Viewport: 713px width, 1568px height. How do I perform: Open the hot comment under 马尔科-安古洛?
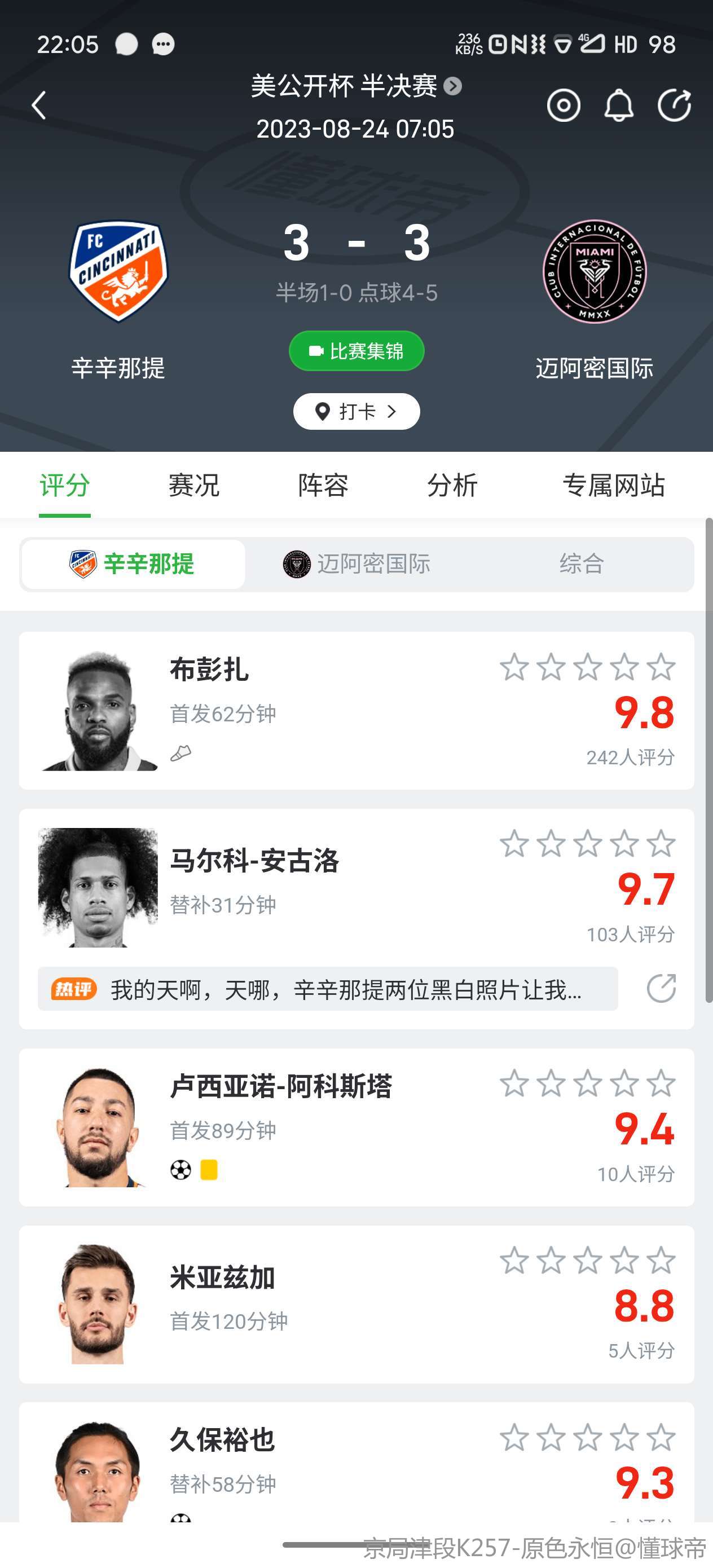pyautogui.click(x=328, y=989)
